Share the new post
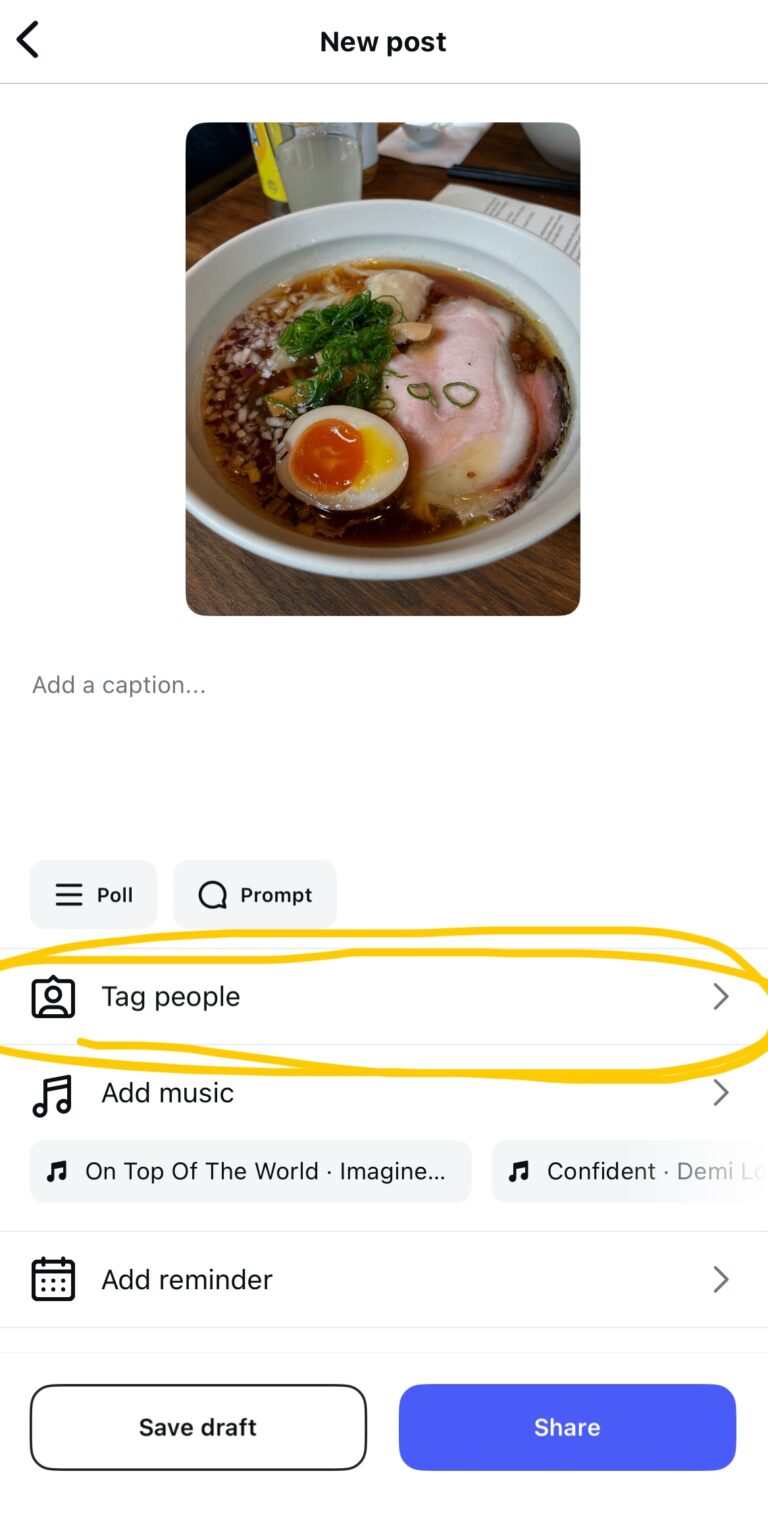The height and width of the screenshot is (1513, 768). (x=567, y=1427)
